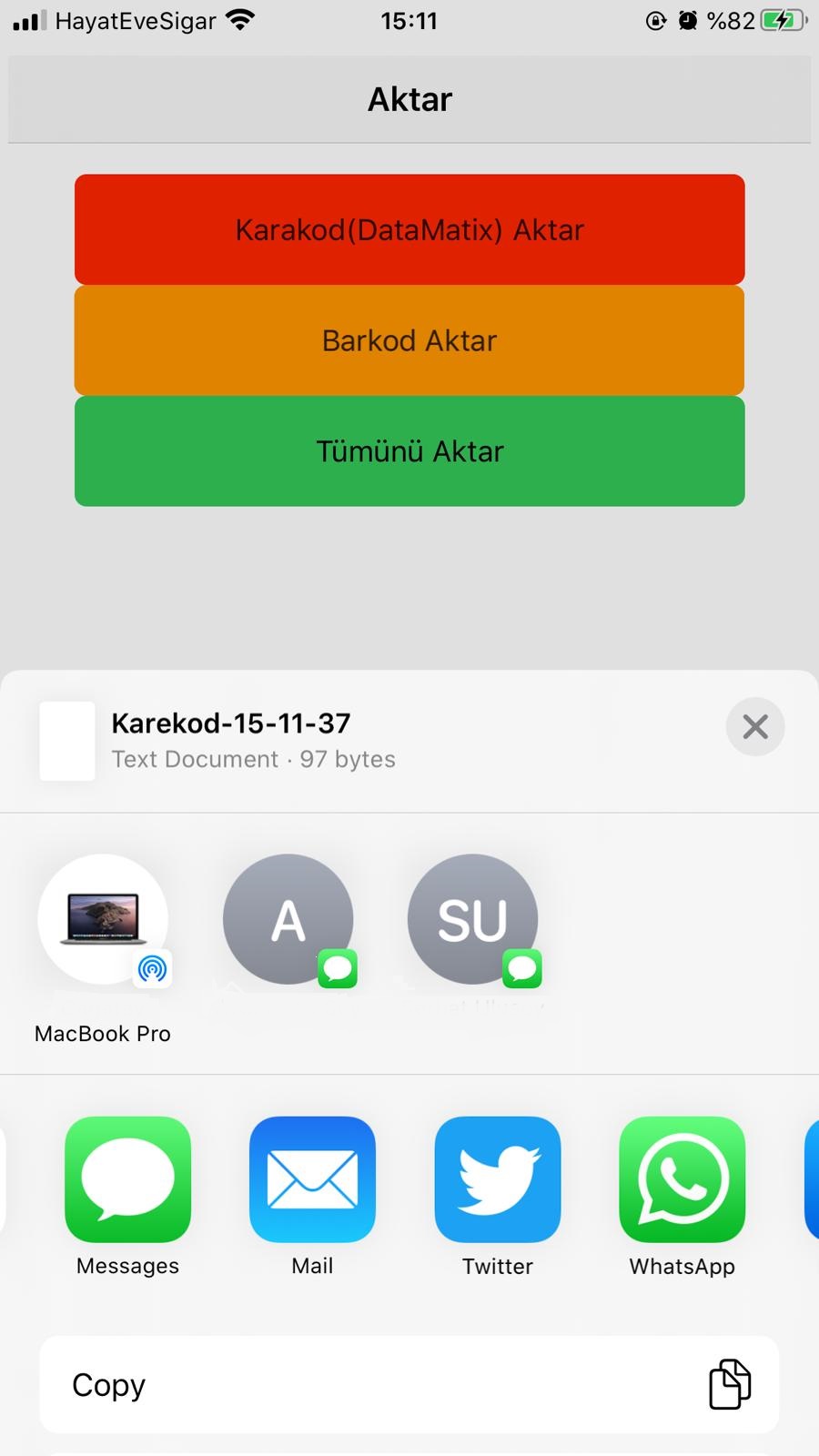
Task: Send to contact with initials SU
Action: (473, 919)
